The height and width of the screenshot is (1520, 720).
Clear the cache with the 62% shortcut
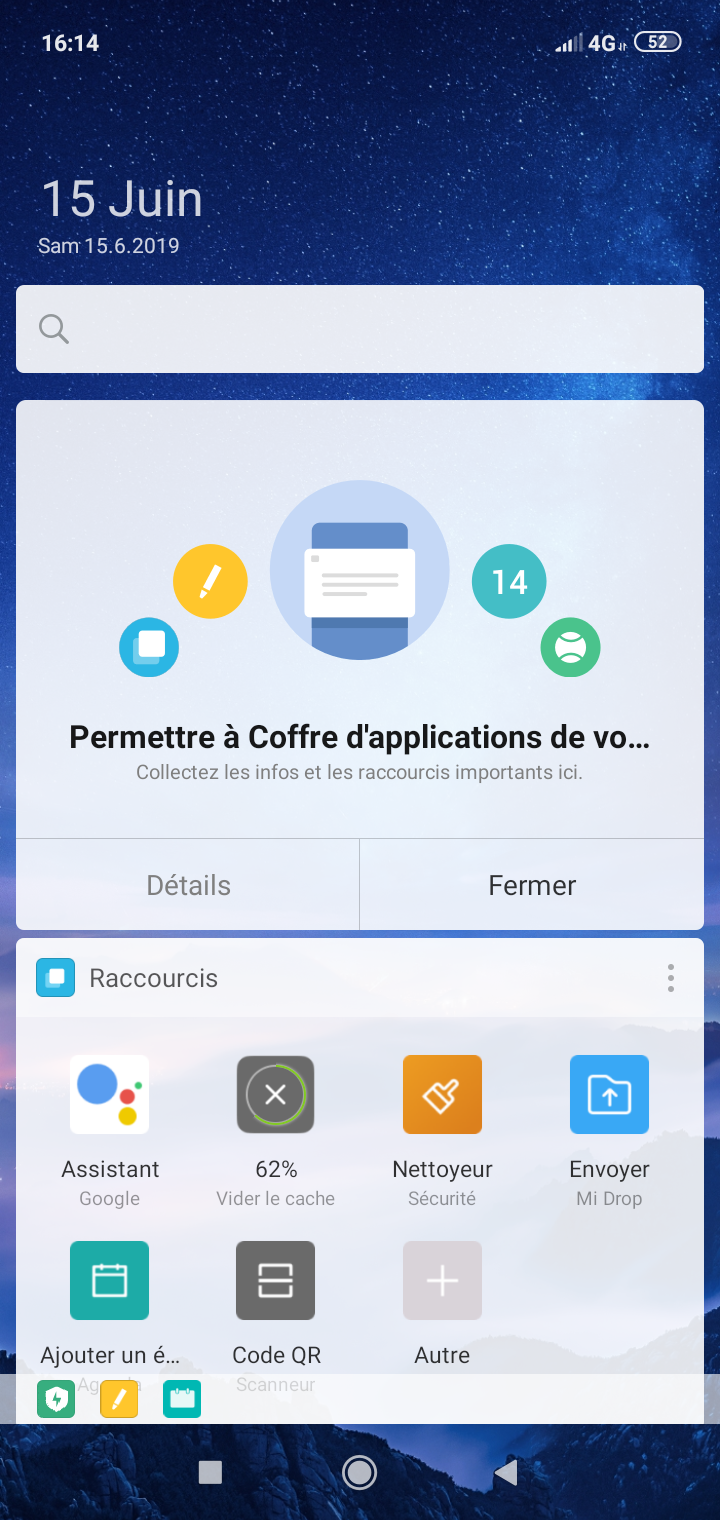276,1095
